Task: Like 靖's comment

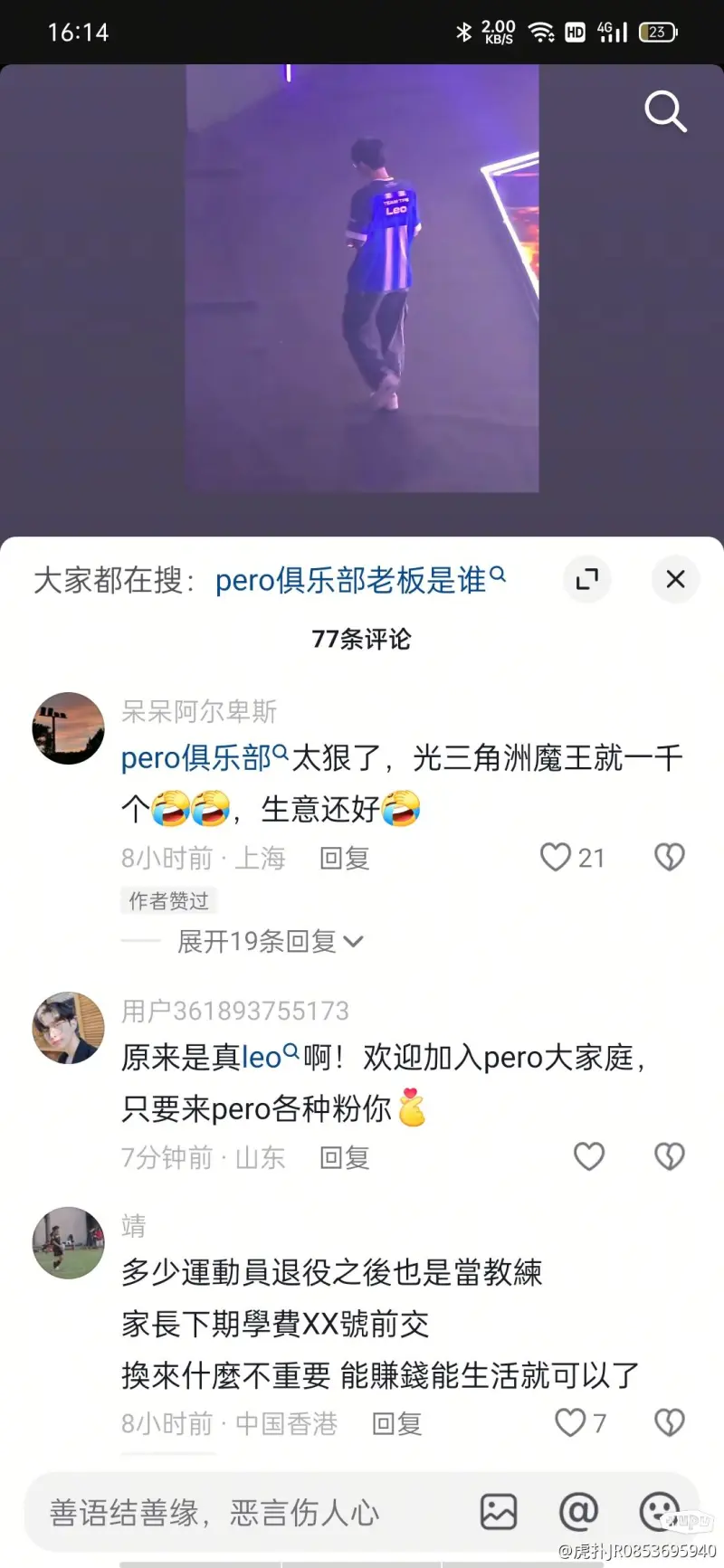Action: coord(570,1422)
